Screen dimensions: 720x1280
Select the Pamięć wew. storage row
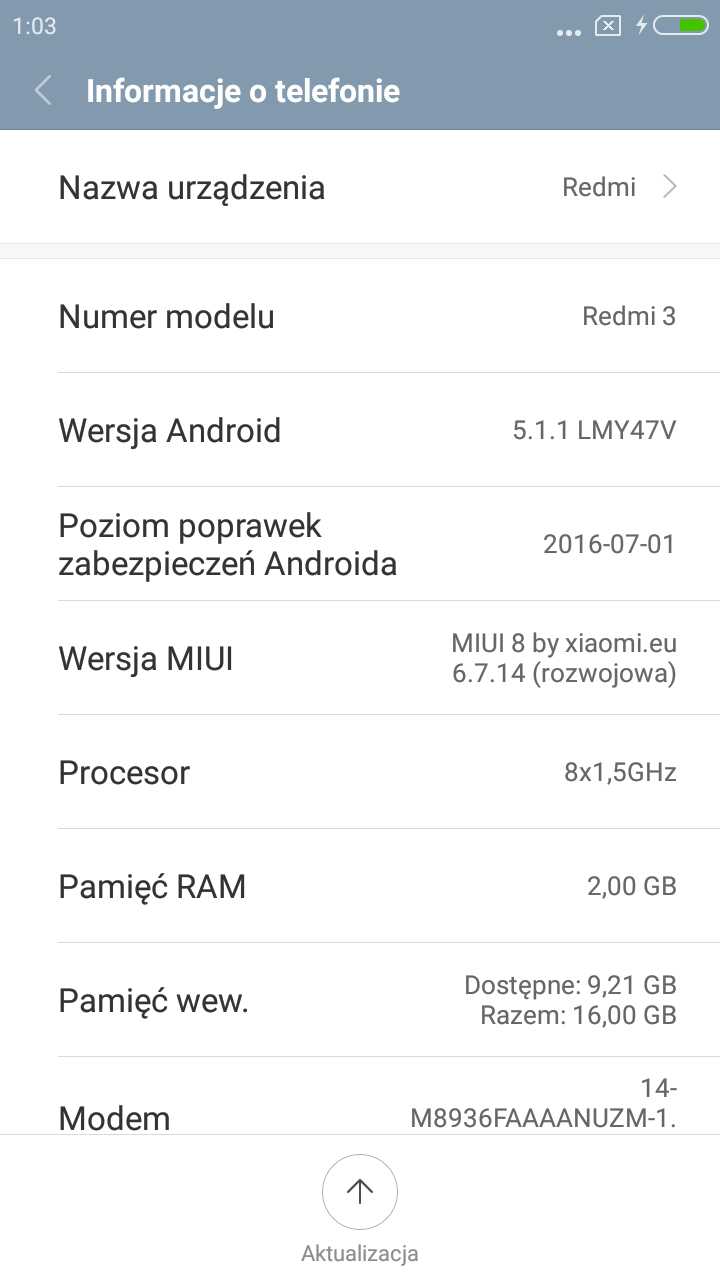(x=360, y=1000)
